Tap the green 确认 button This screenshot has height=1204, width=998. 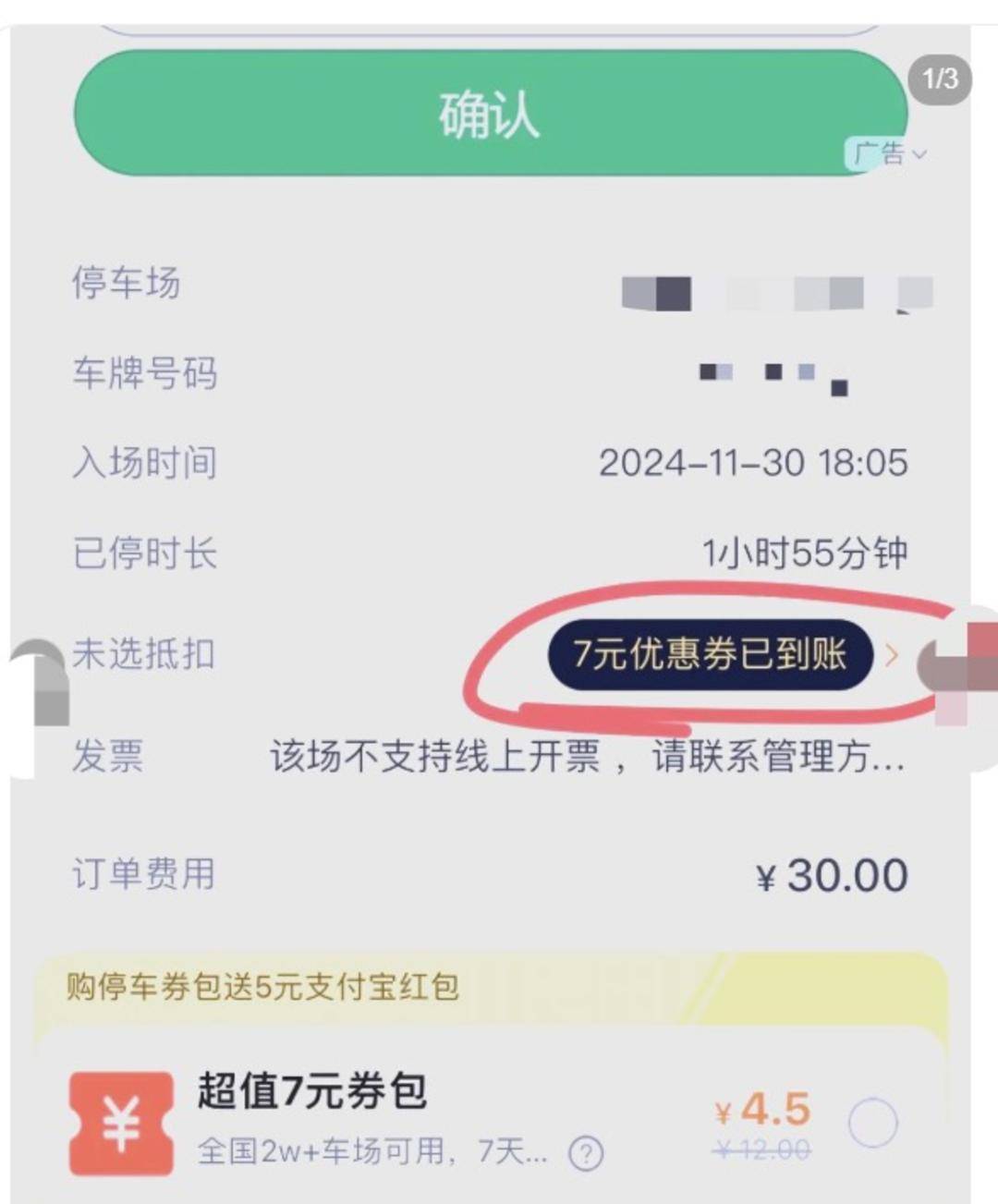490,115
